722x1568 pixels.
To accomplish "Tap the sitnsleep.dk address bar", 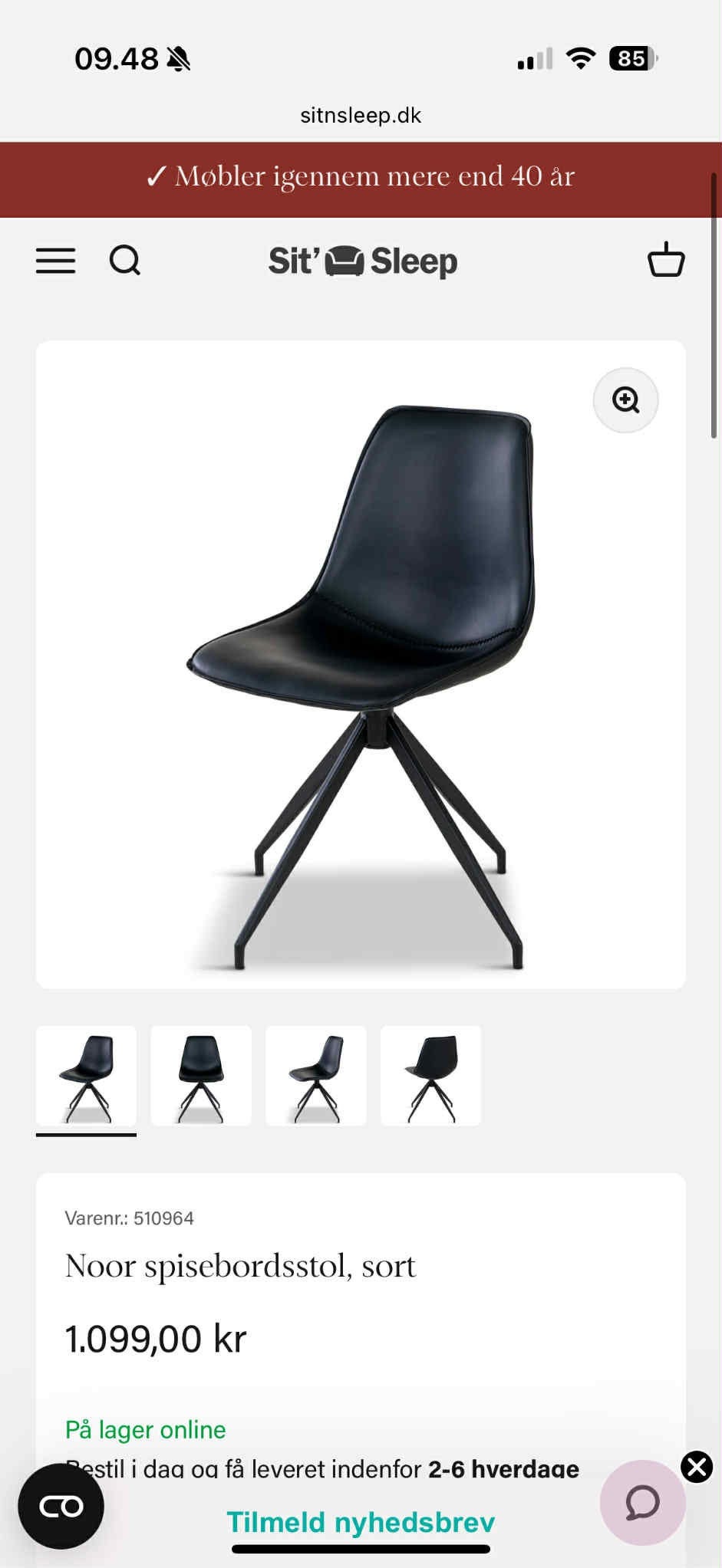I will click(361, 115).
